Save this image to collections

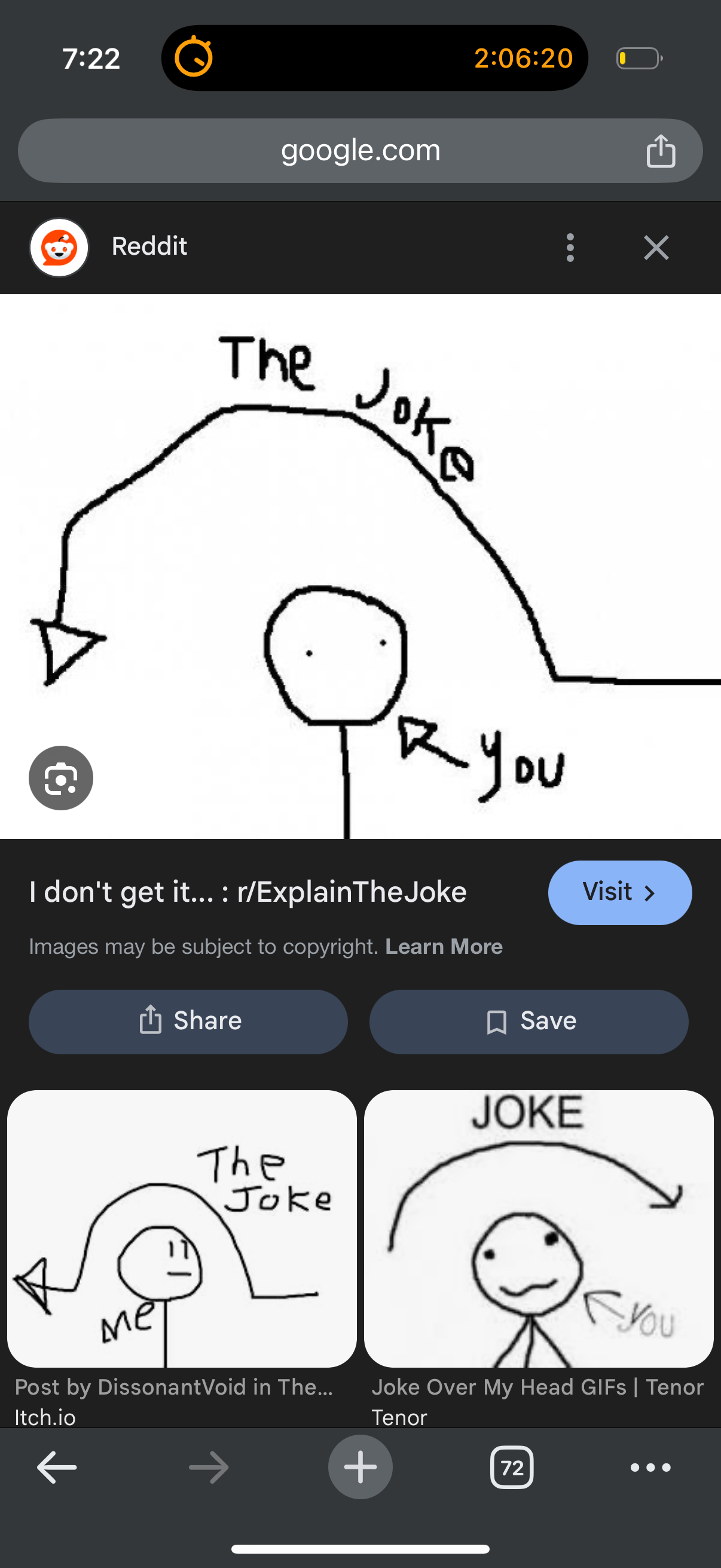pos(528,1021)
